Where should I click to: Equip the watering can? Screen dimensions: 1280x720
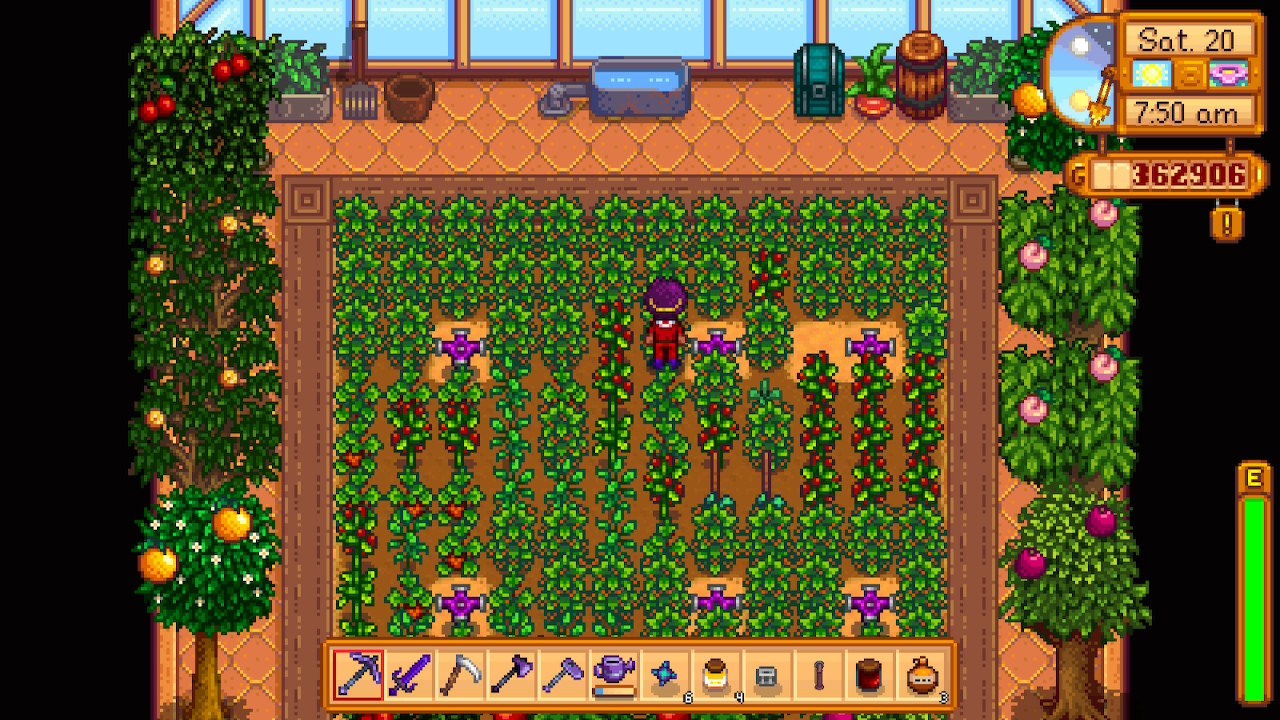tap(615, 674)
